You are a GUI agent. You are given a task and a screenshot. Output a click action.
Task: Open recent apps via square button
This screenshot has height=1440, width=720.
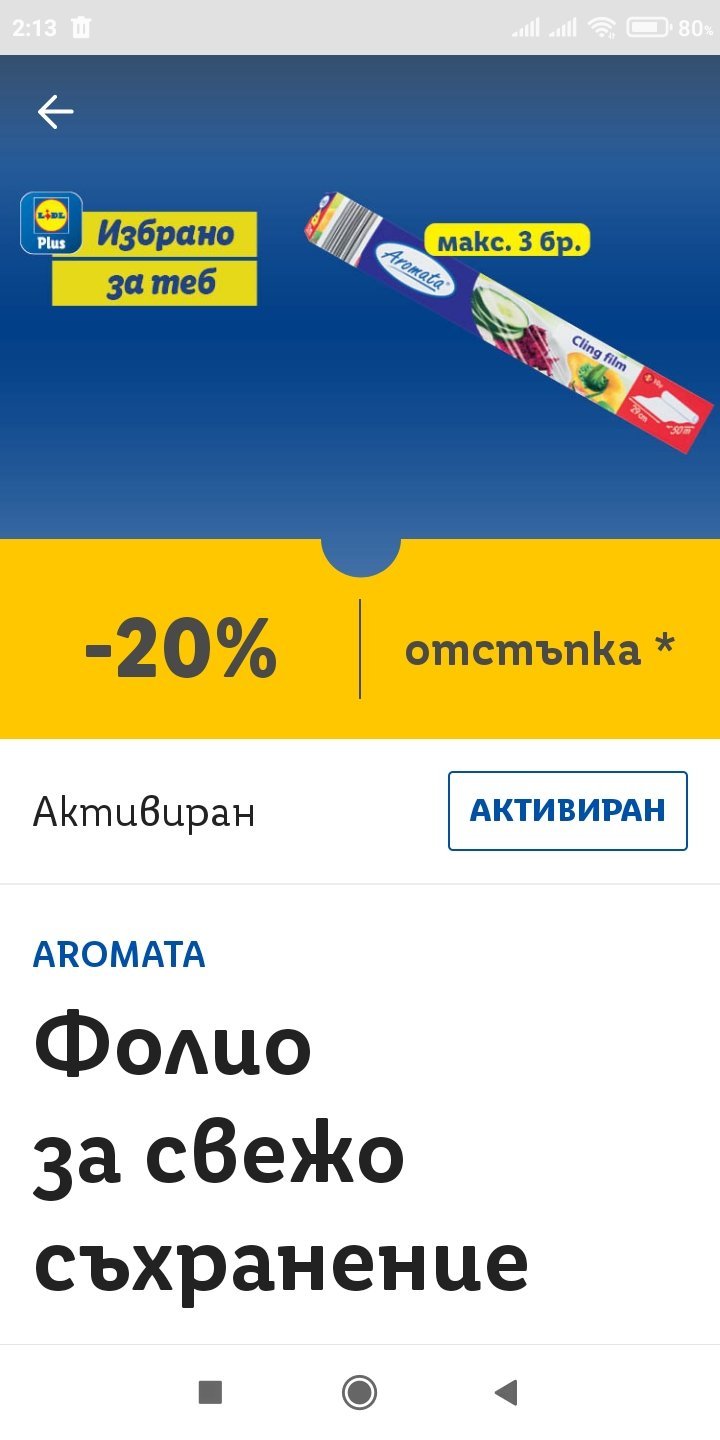(x=210, y=1392)
